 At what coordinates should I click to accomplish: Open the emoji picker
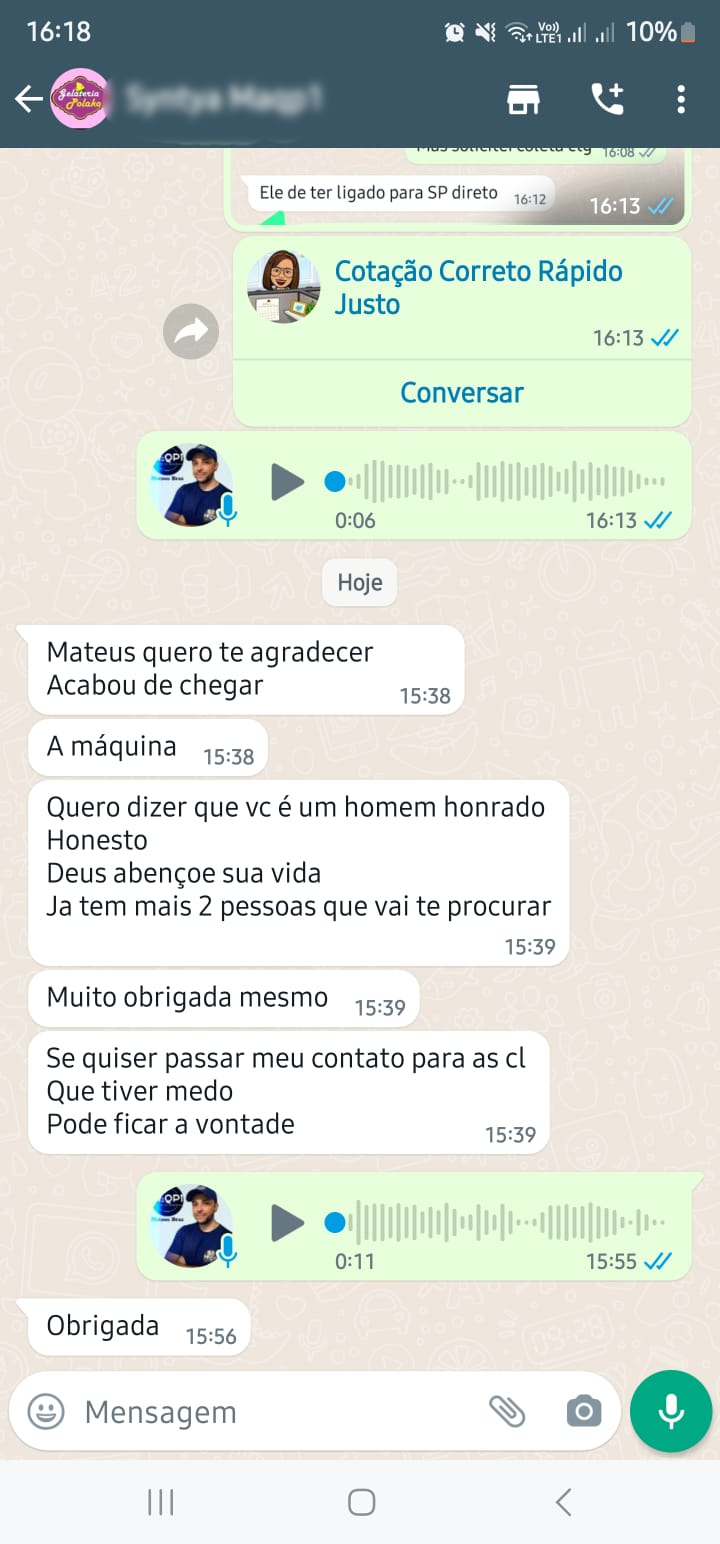(x=46, y=1412)
